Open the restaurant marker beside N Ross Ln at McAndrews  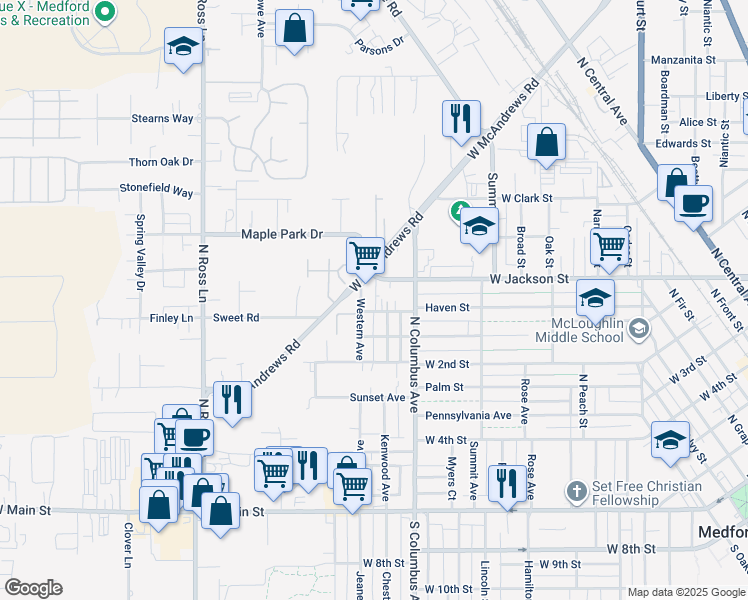(x=232, y=400)
